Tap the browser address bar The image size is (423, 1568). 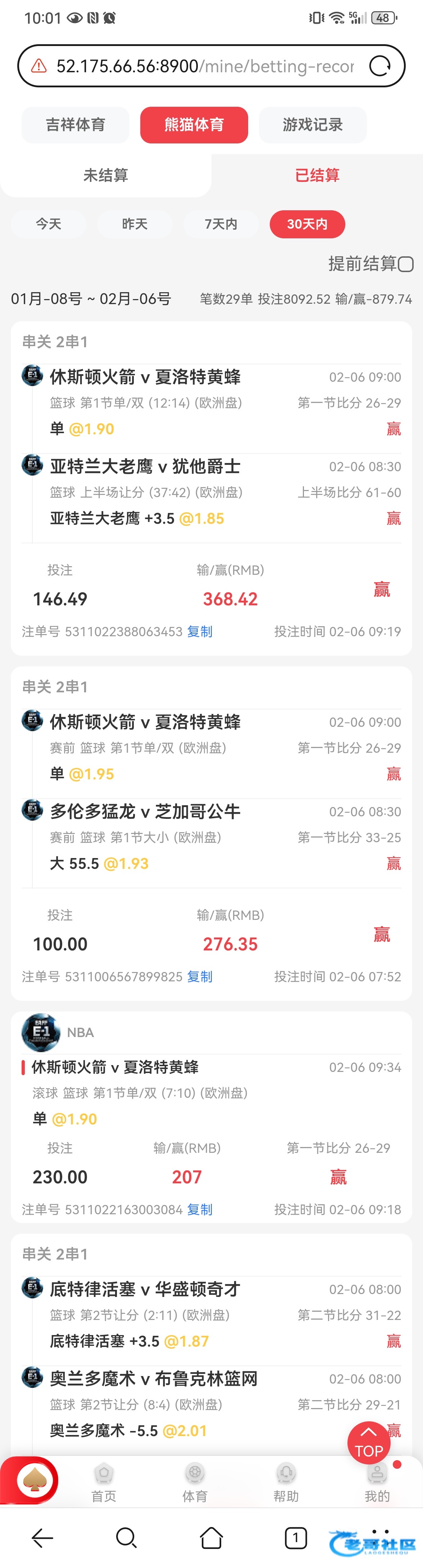[204, 66]
